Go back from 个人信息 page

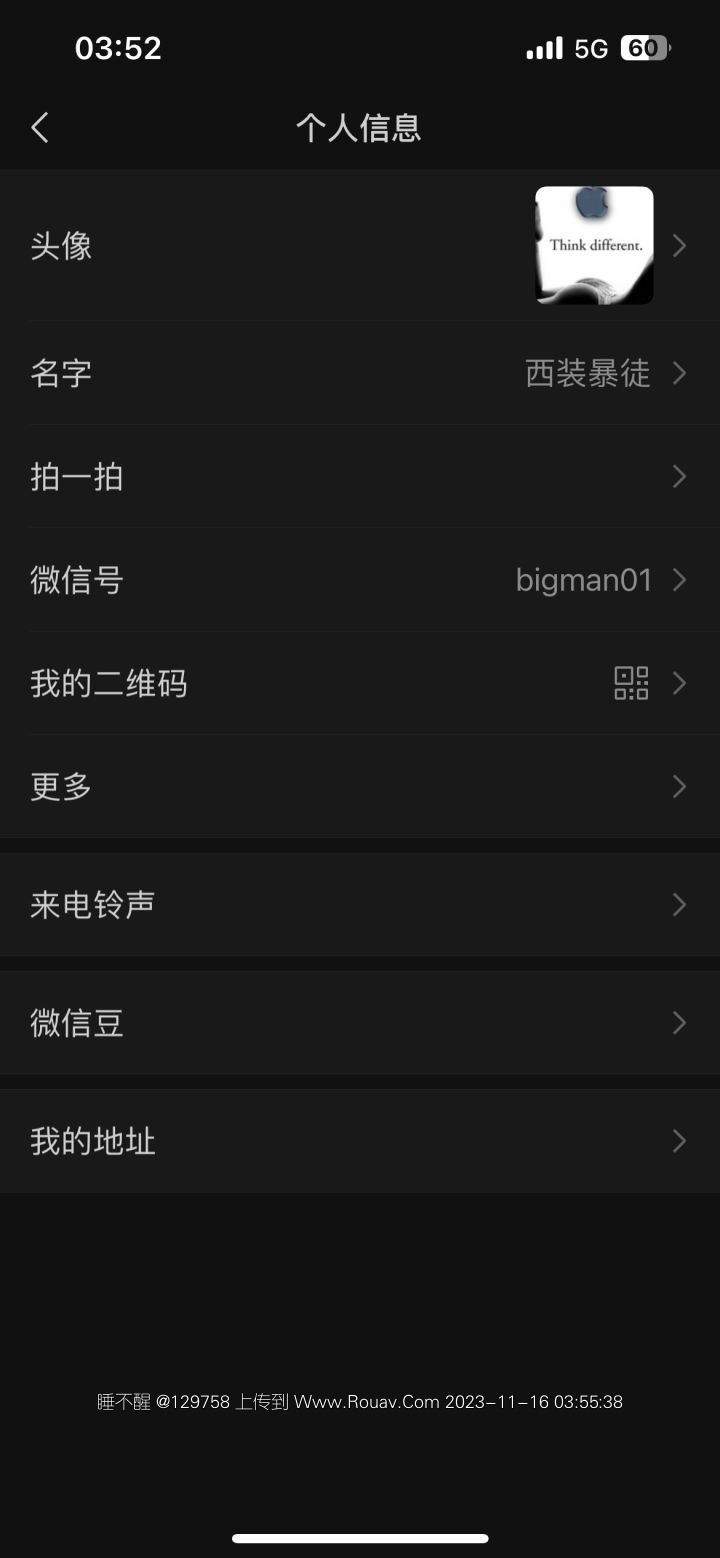point(40,128)
